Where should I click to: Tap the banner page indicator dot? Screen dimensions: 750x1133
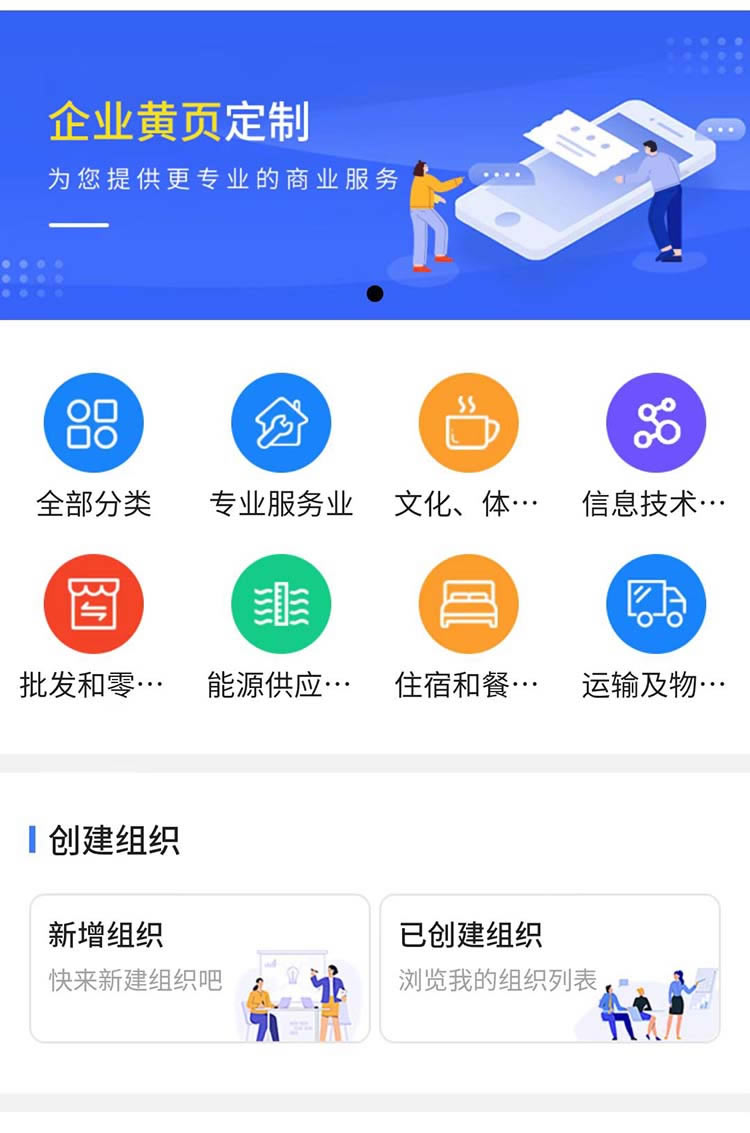pos(375,293)
